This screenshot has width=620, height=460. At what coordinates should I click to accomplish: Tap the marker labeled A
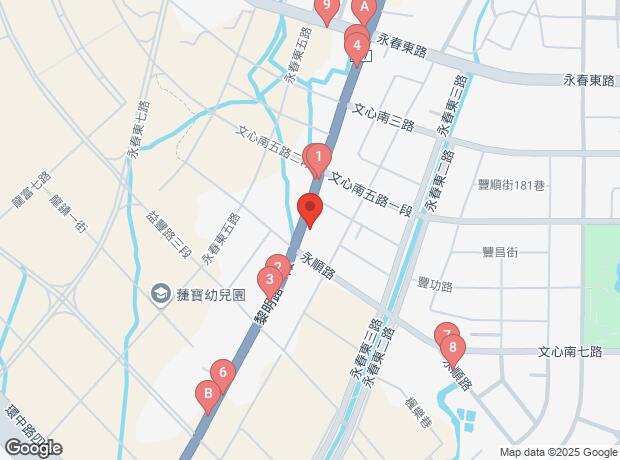click(x=365, y=8)
